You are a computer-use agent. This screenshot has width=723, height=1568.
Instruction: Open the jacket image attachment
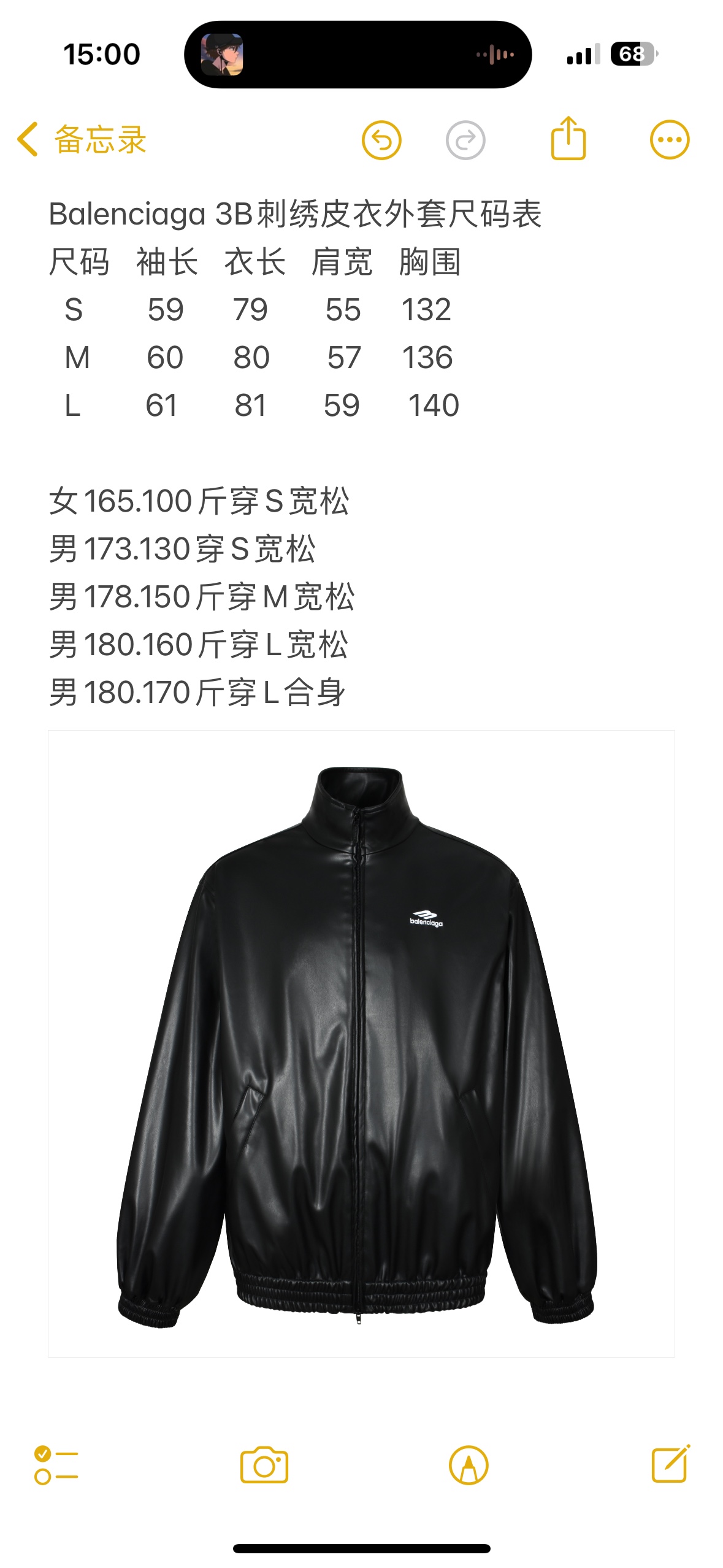coord(361,1043)
